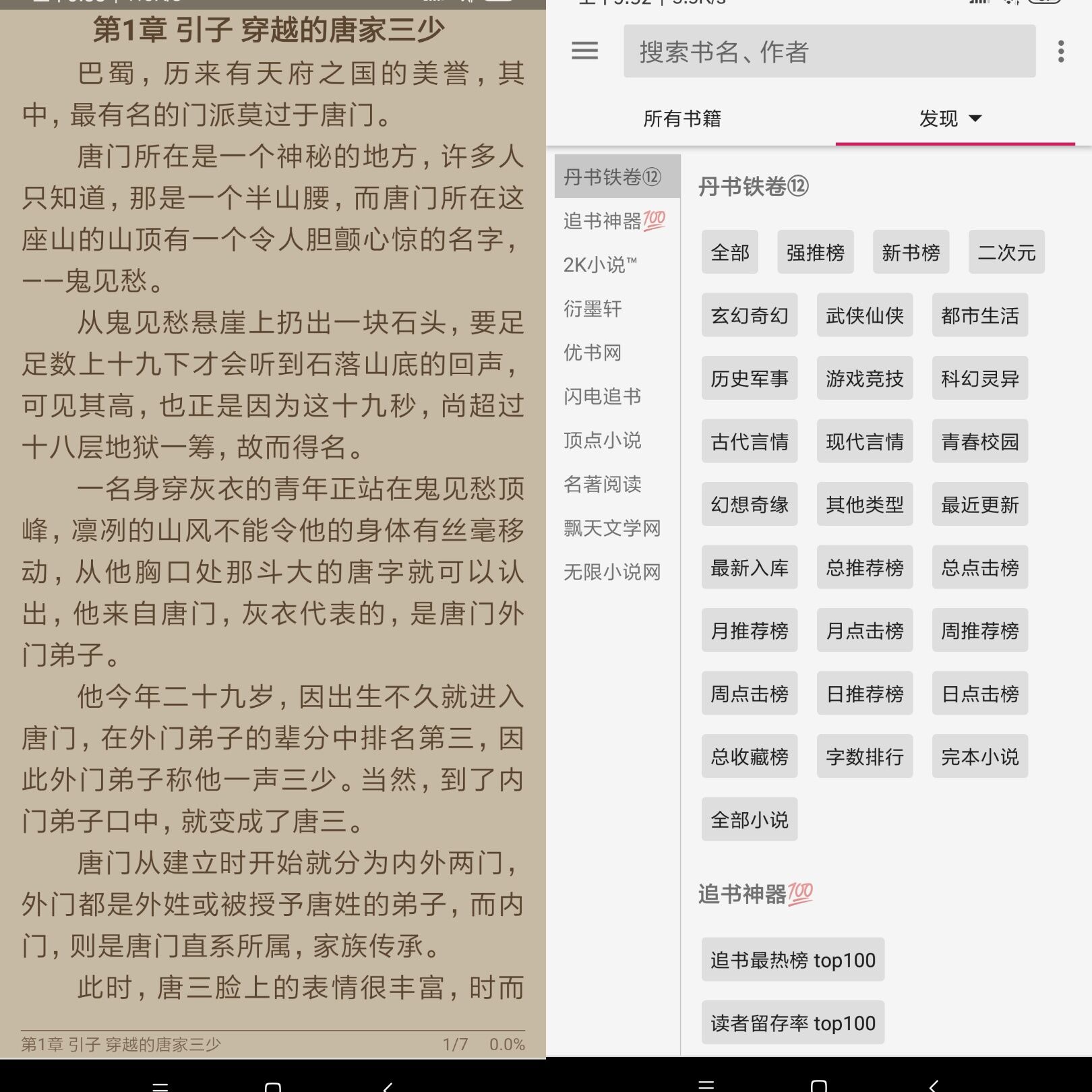The width and height of the screenshot is (1092, 1092).
Task: Open the three-dot overflow menu
Action: tap(1061, 52)
